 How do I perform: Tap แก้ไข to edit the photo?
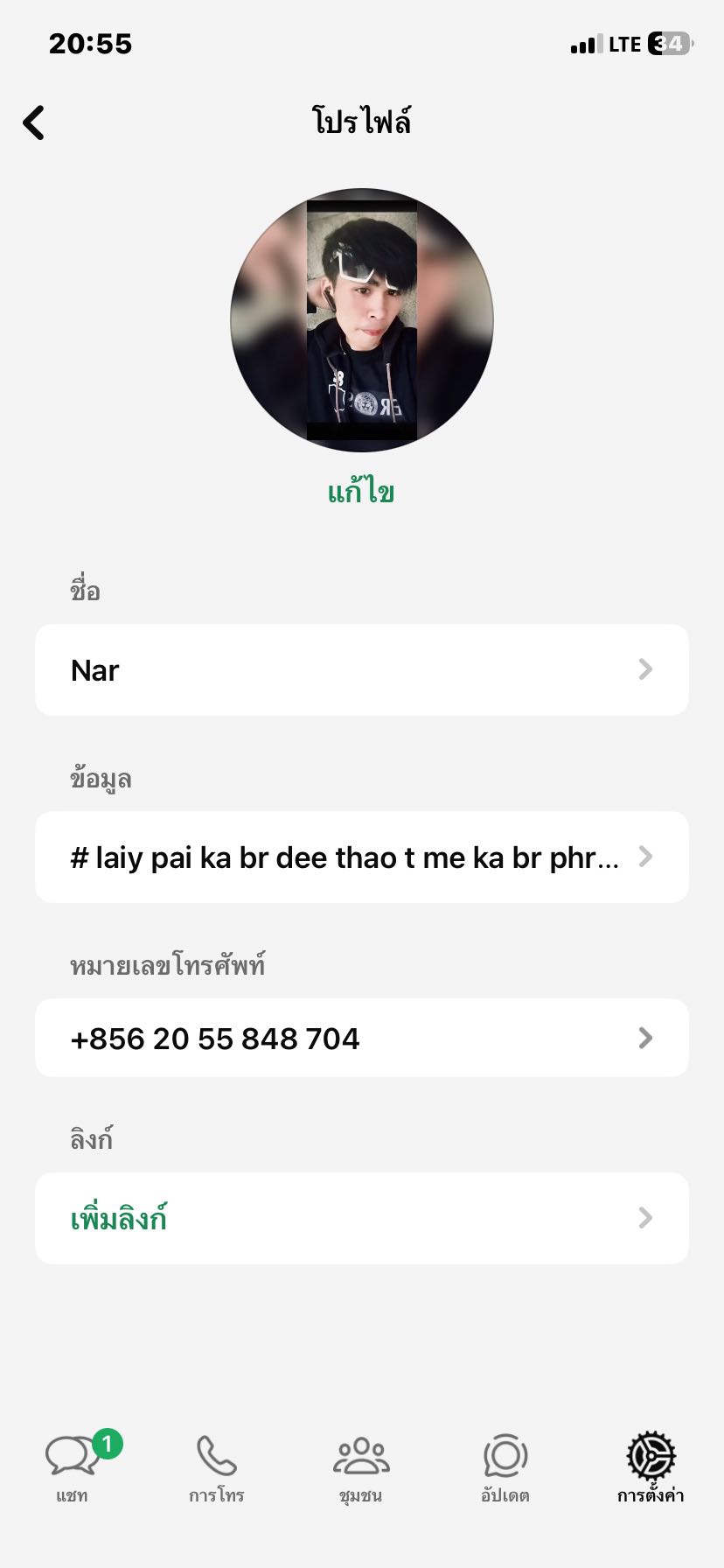tap(361, 493)
